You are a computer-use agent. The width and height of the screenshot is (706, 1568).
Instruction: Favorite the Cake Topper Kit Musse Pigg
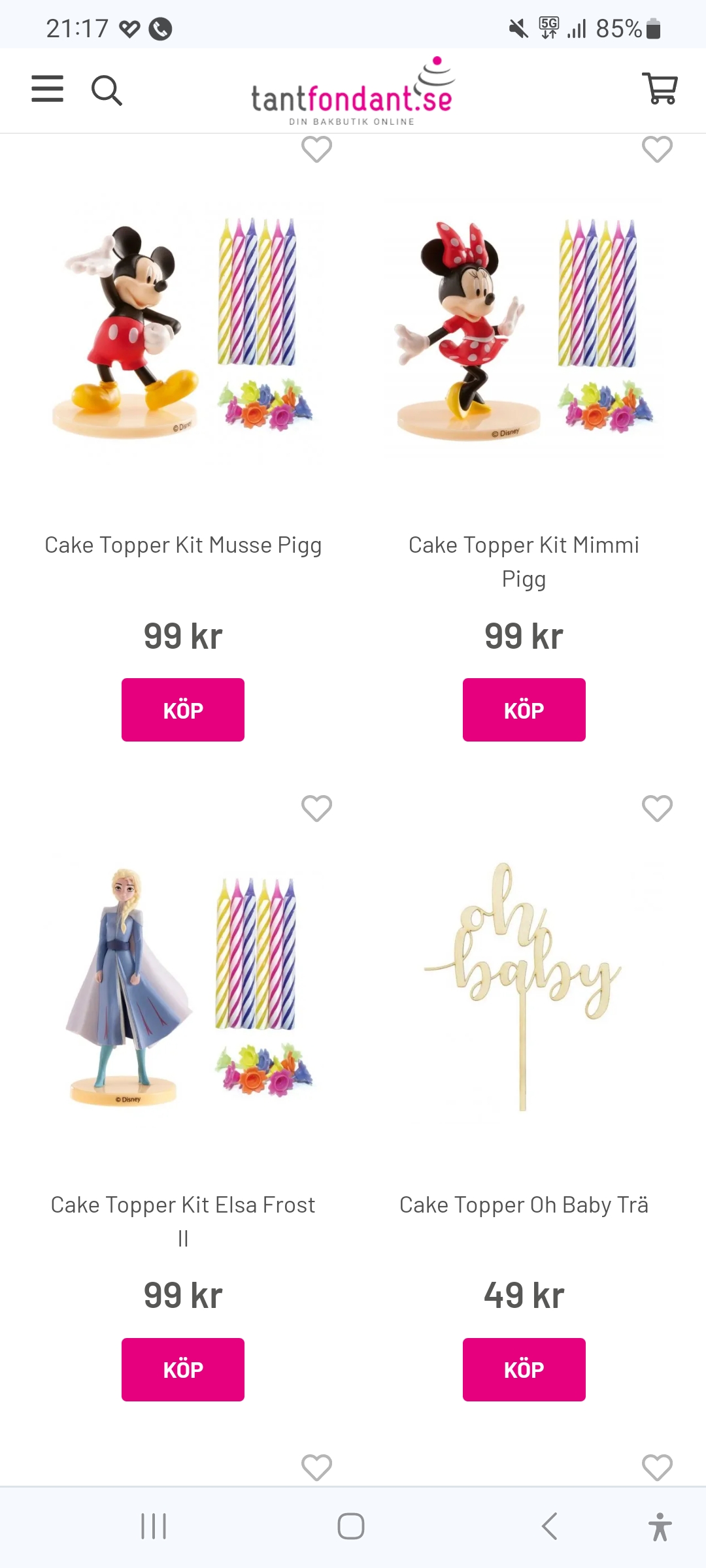click(316, 150)
